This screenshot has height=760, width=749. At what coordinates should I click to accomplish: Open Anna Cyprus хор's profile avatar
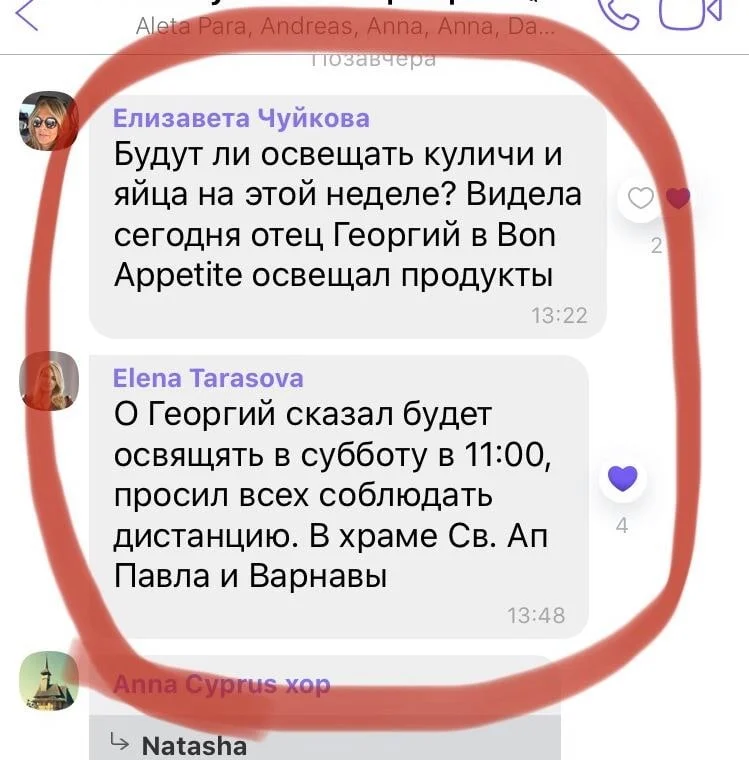point(48,680)
